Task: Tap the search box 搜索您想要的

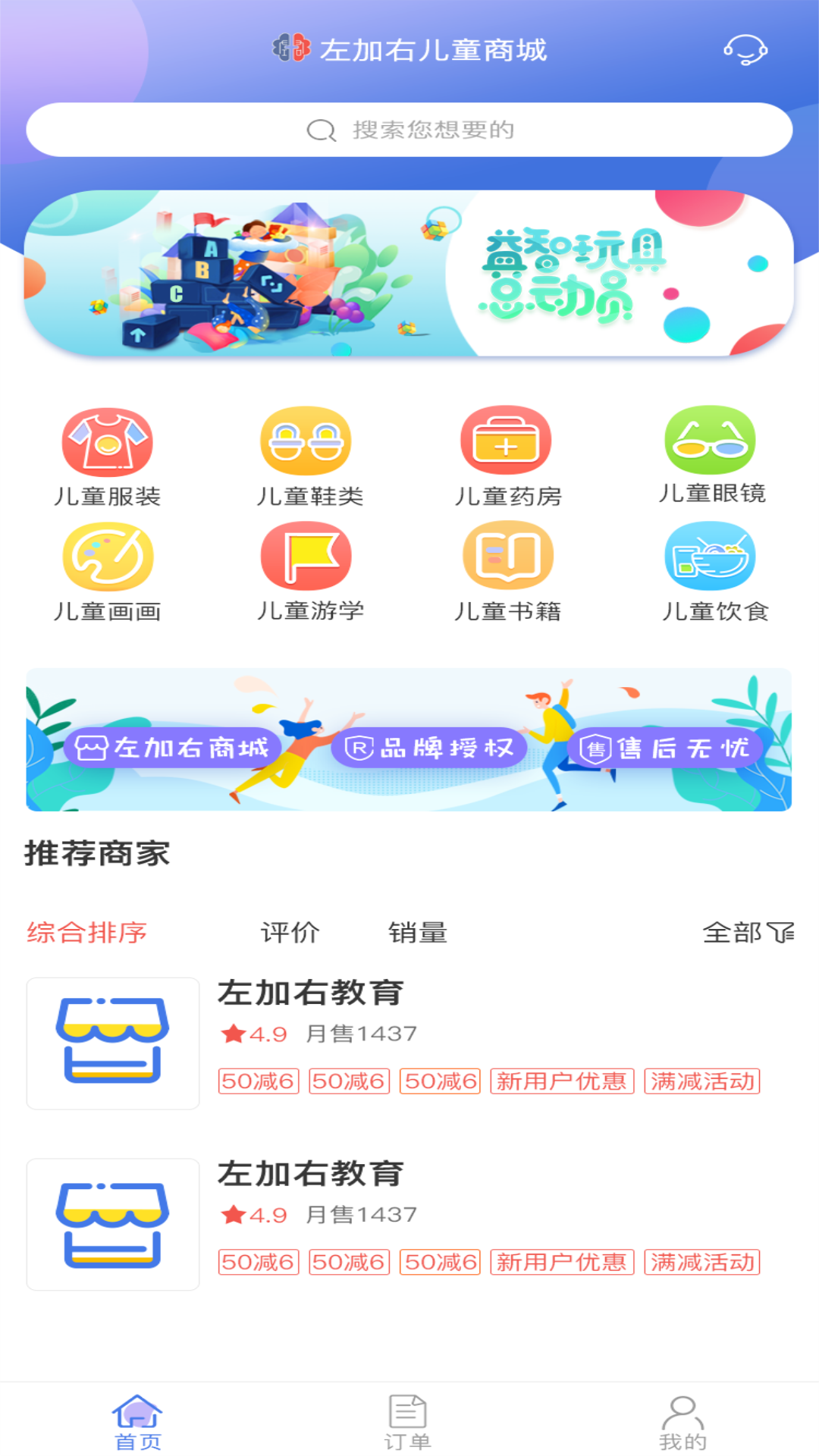Action: coord(409,130)
